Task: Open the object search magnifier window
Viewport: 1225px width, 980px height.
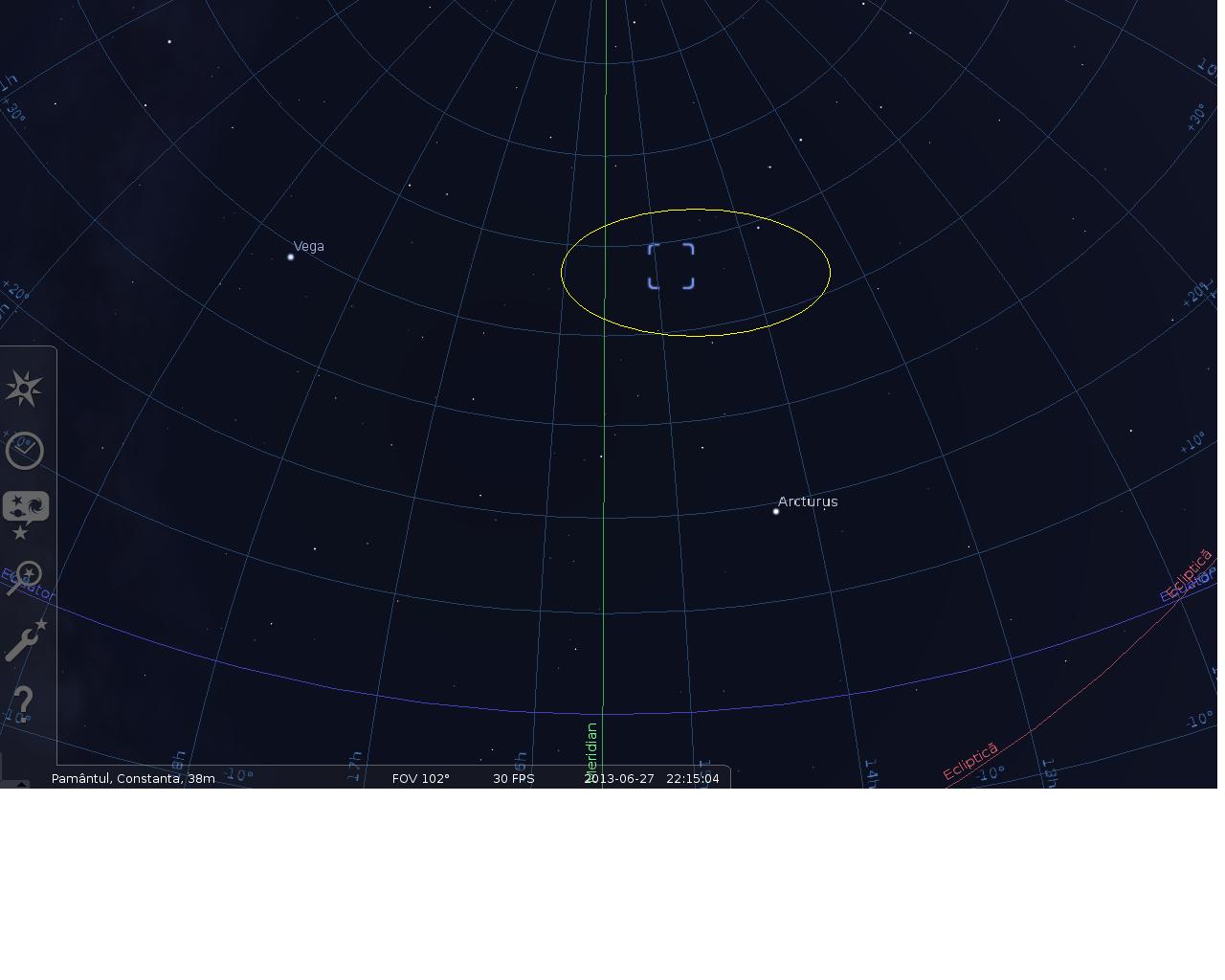Action: [24, 577]
